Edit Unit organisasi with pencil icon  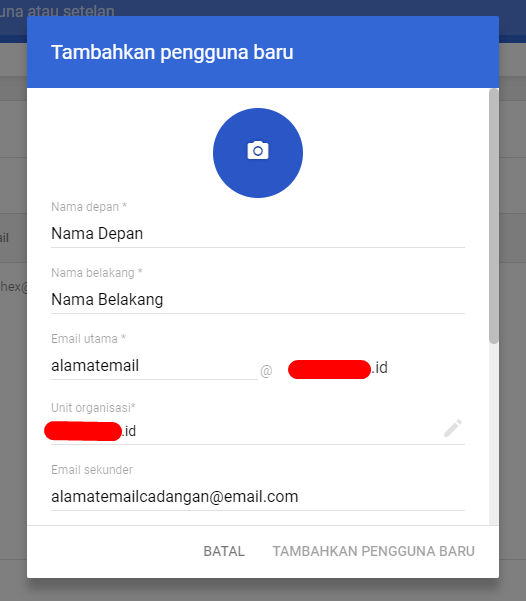tap(453, 429)
